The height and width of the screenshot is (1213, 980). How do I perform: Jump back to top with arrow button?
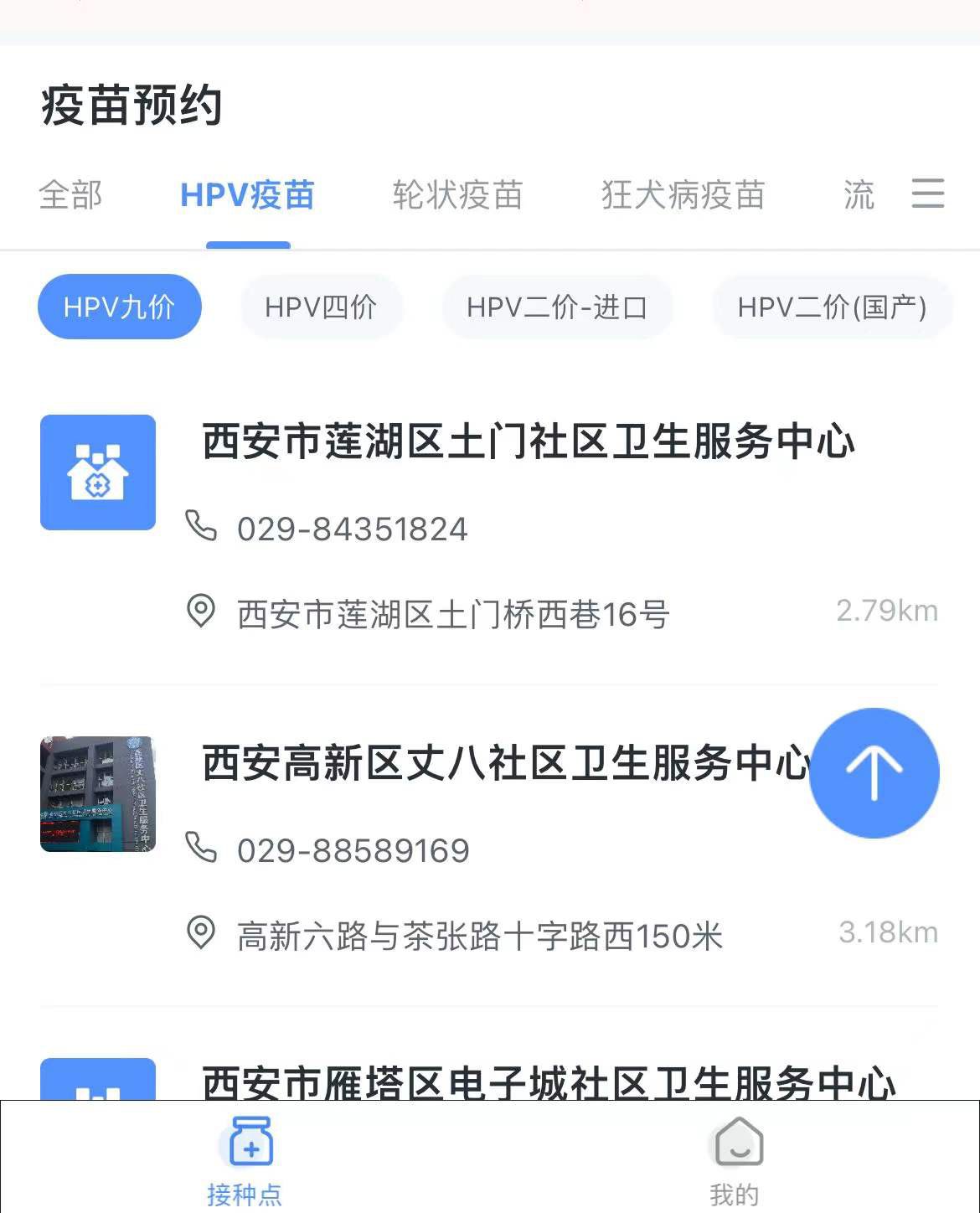(x=874, y=772)
